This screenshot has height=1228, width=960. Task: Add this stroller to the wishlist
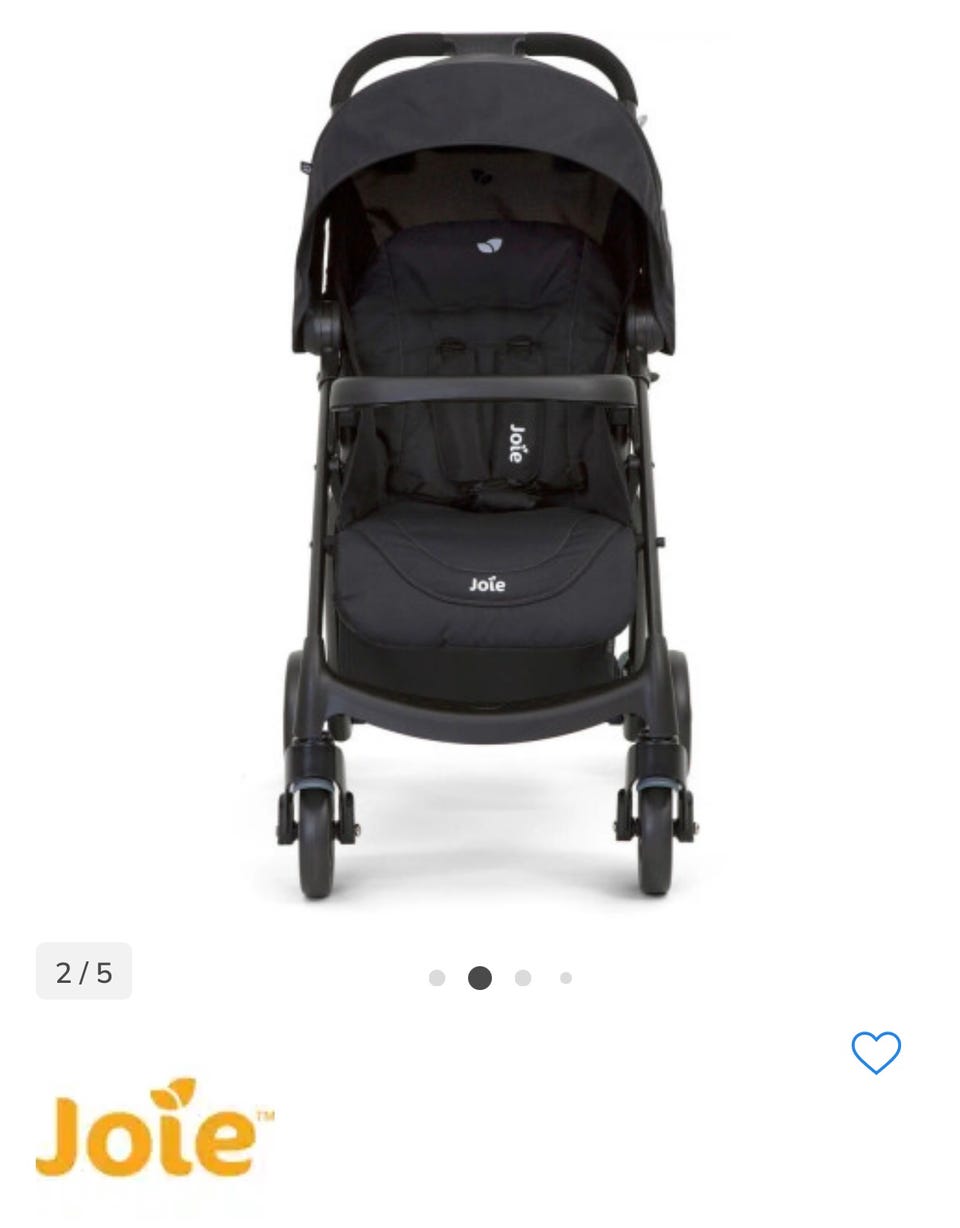[x=876, y=1052]
